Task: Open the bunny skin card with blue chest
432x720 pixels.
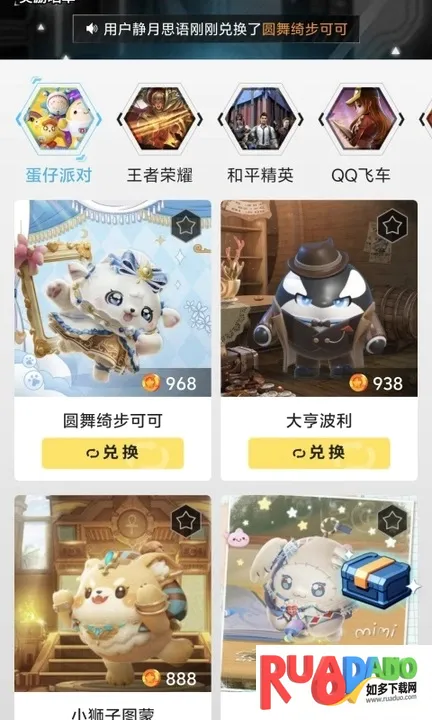Action: pos(319,593)
